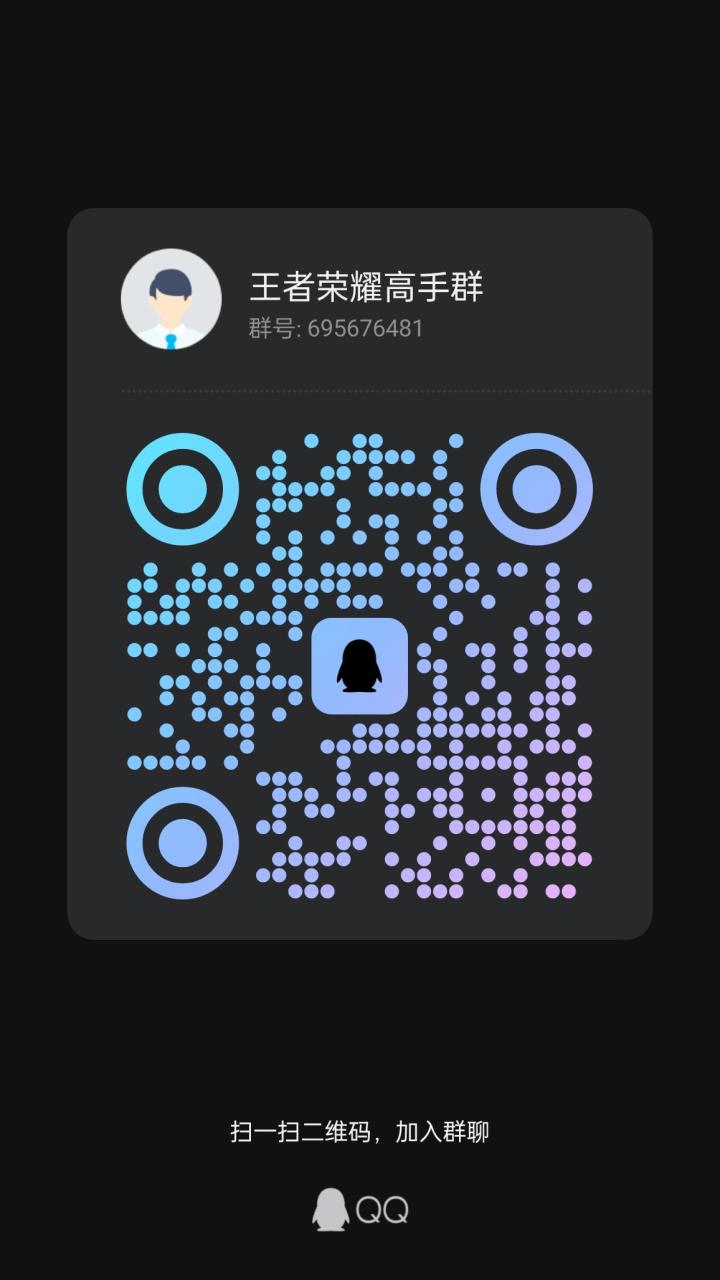The width and height of the screenshot is (720, 1280).
Task: Tap the black background above the card
Action: 360,100
